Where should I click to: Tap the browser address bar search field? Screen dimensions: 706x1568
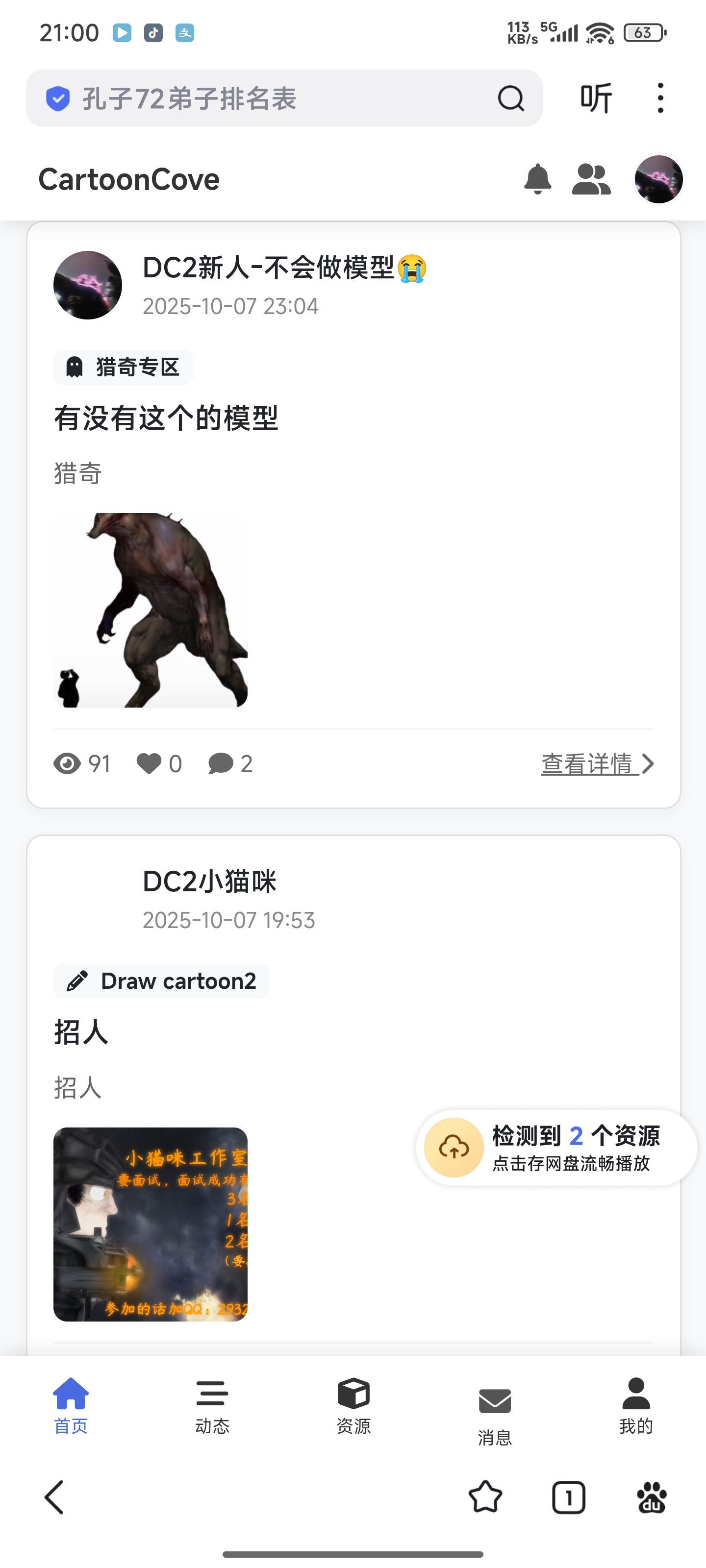point(262,98)
